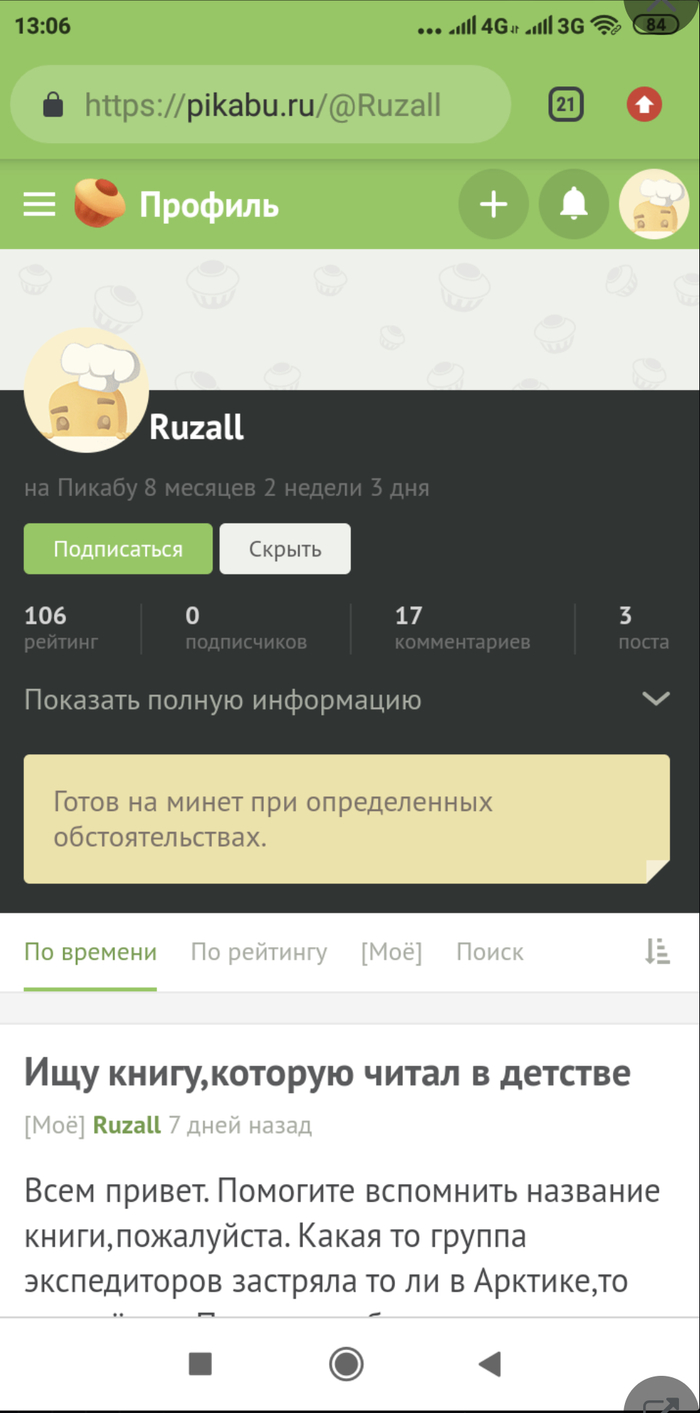Tap the Подписаться button

tap(118, 549)
